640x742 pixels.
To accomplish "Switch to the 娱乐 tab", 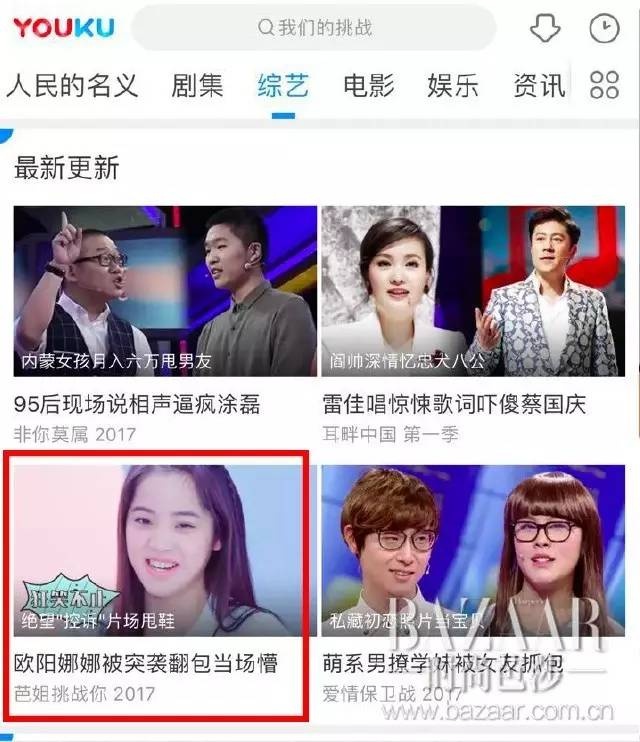I will coord(453,85).
